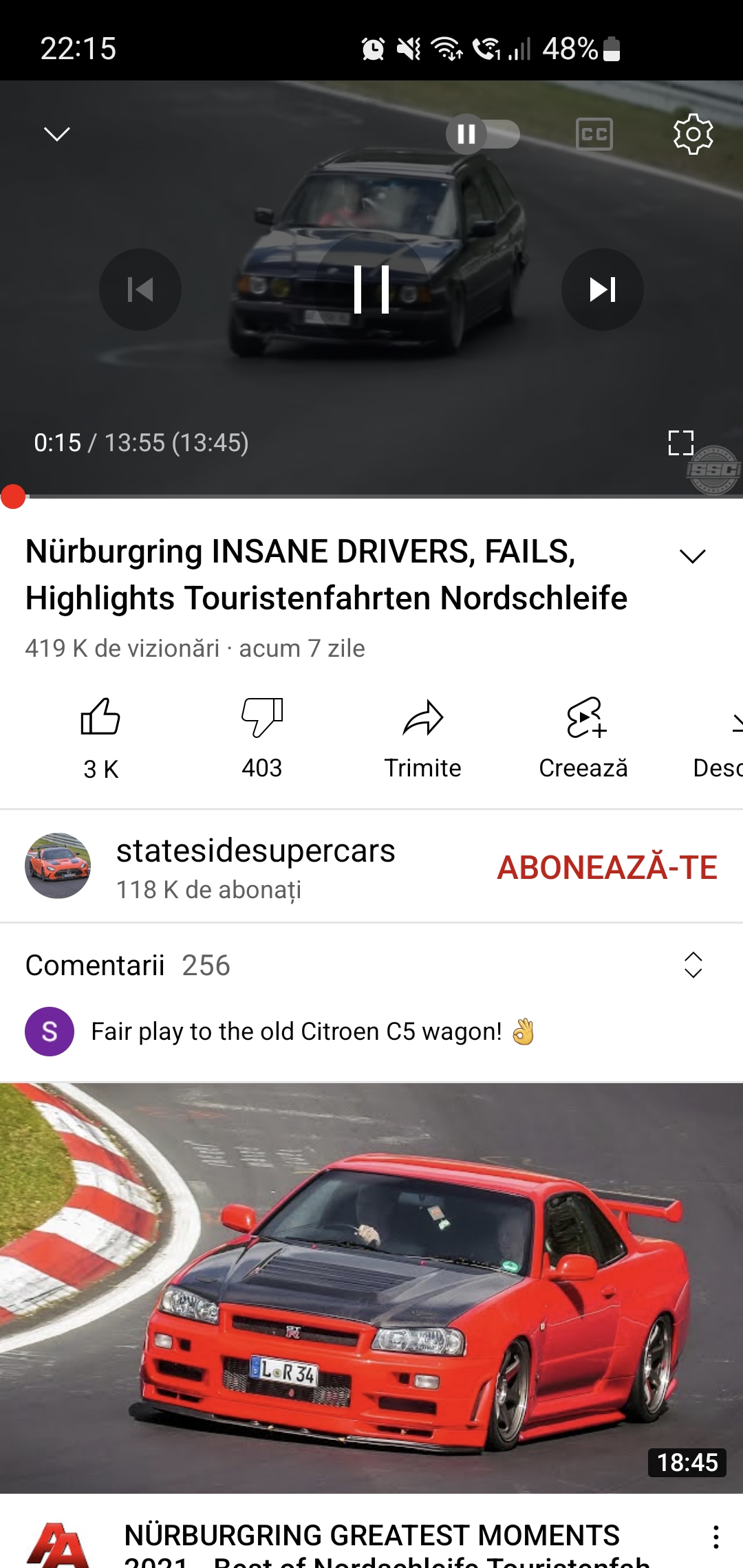Image resolution: width=743 pixels, height=1568 pixels.
Task: Collapse the video player with the down chevron
Action: (x=57, y=133)
